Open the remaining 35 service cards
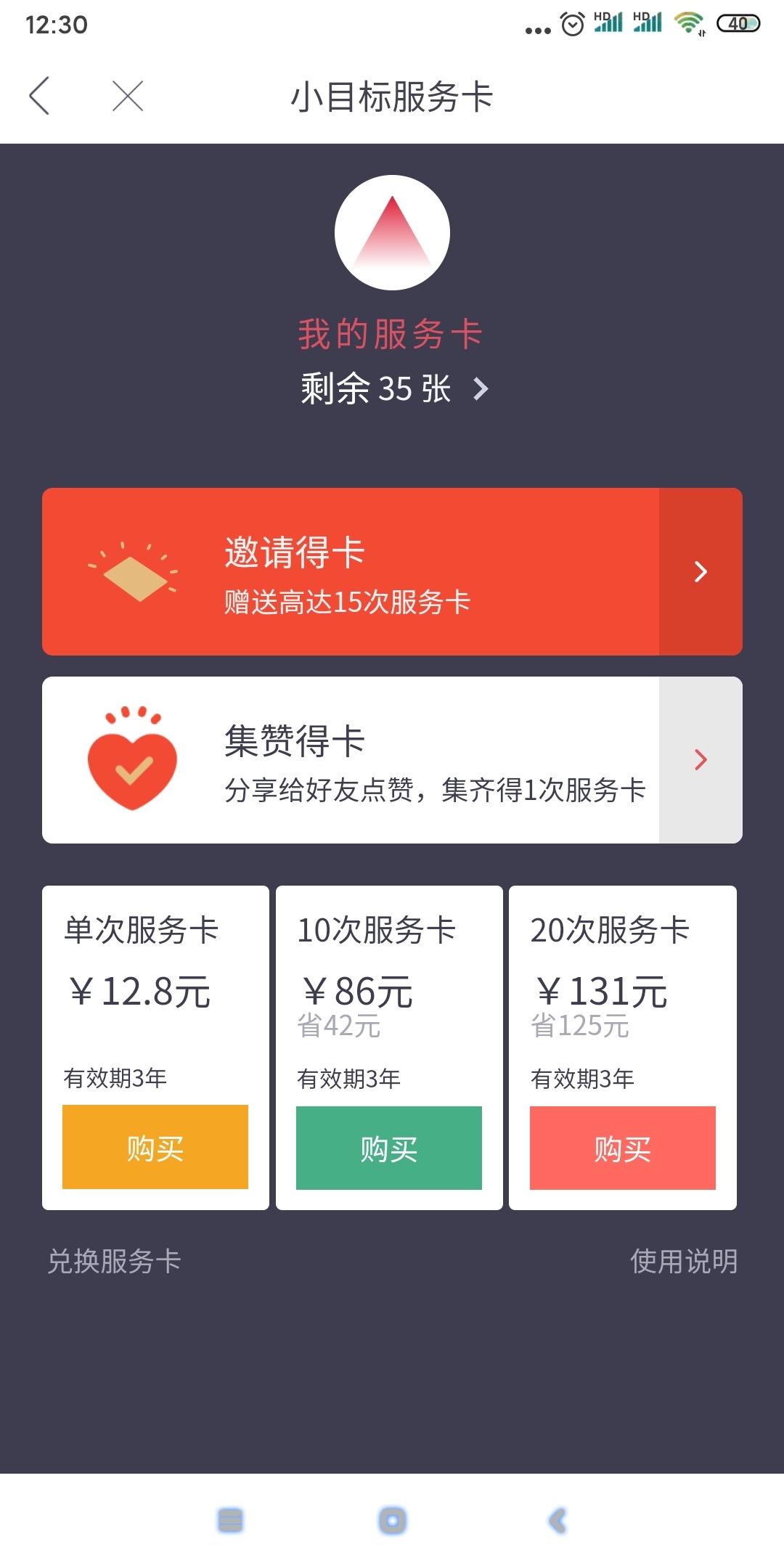The width and height of the screenshot is (784, 1568). coord(394,388)
